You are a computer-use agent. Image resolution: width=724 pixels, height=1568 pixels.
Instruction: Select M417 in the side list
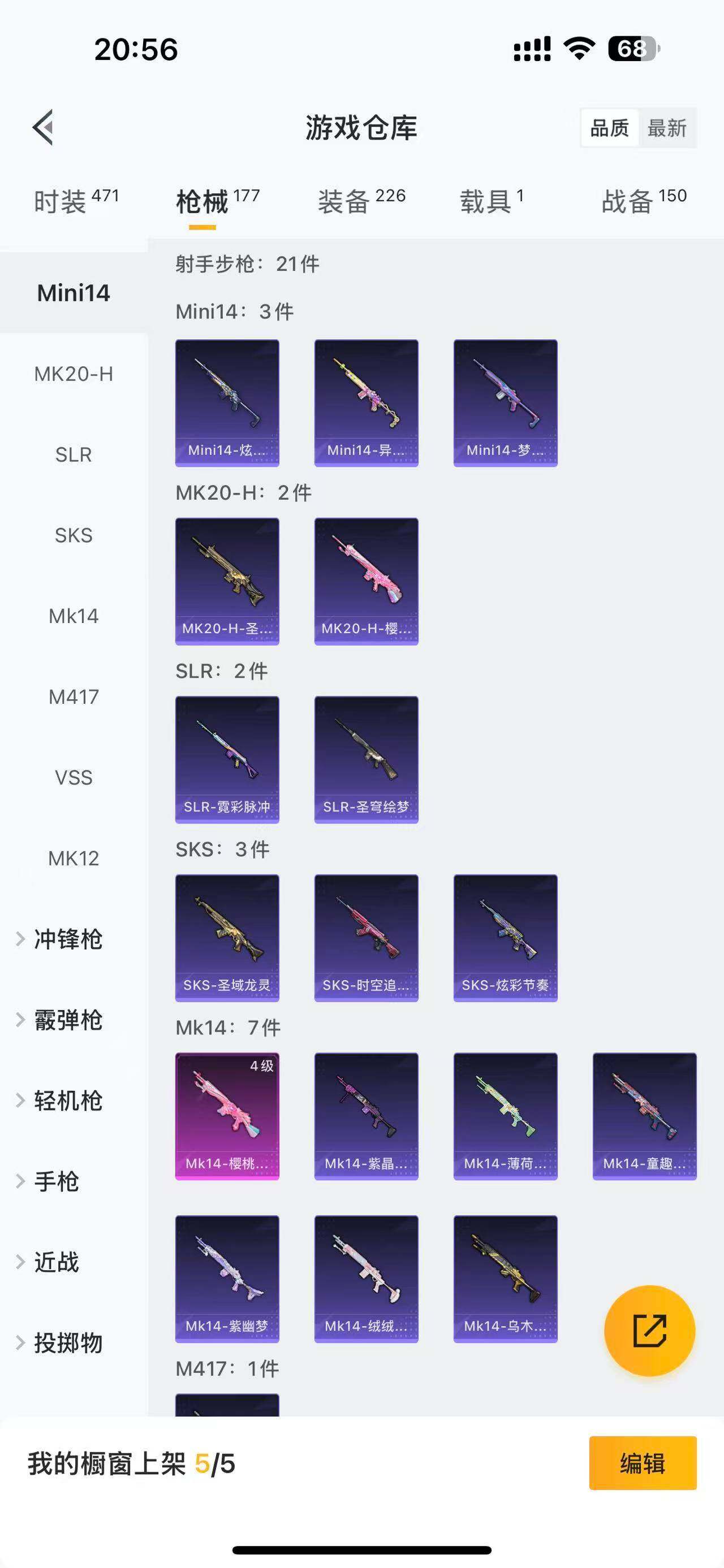click(74, 697)
